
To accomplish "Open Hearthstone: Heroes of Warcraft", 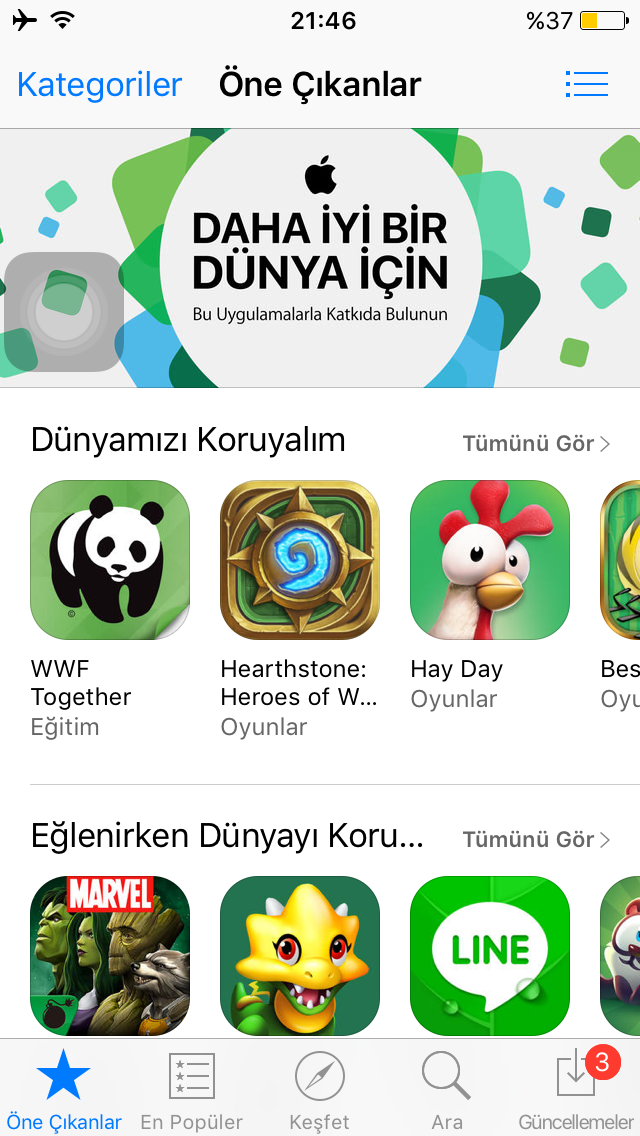I will pyautogui.click(x=300, y=560).
